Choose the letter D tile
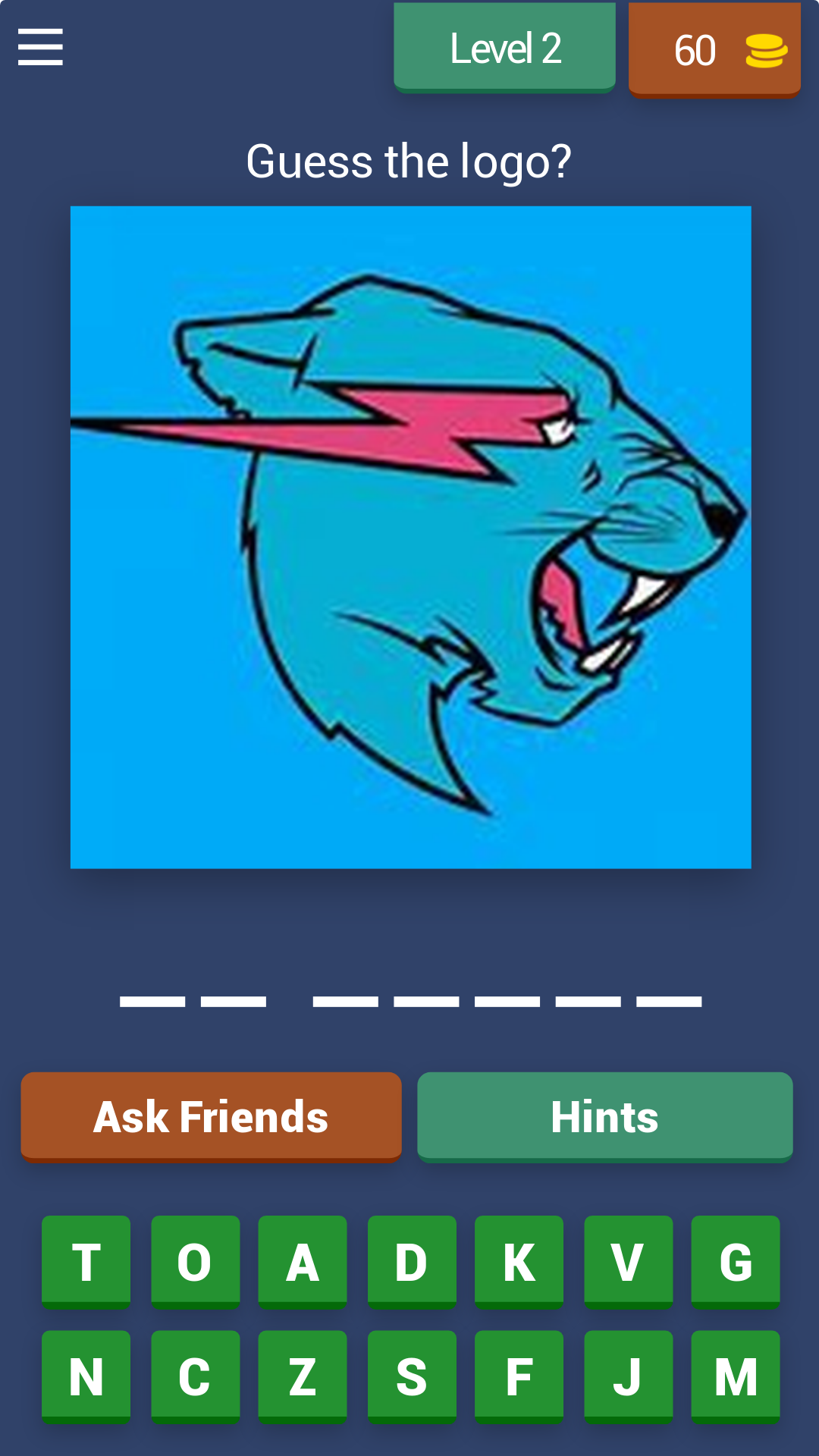 click(x=412, y=1263)
